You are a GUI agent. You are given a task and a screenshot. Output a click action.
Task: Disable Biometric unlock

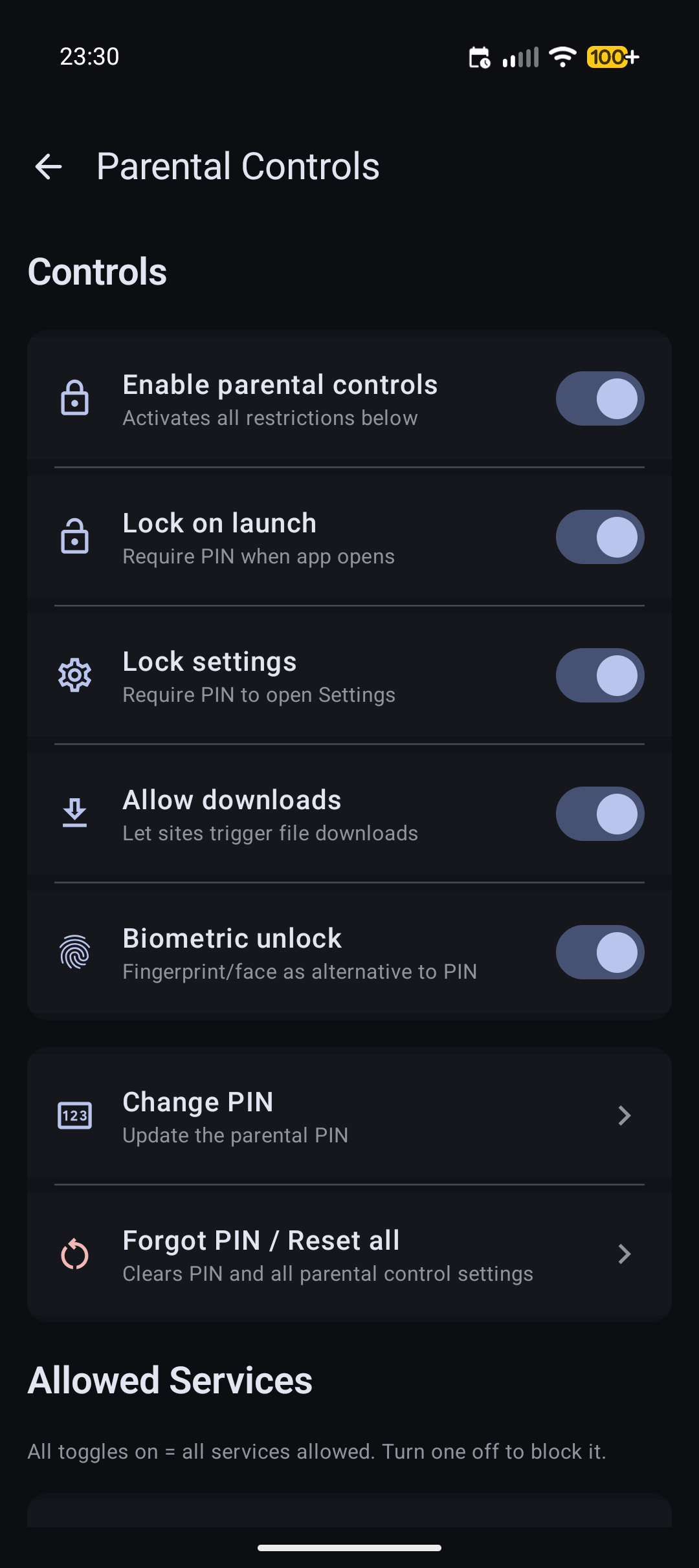point(599,952)
